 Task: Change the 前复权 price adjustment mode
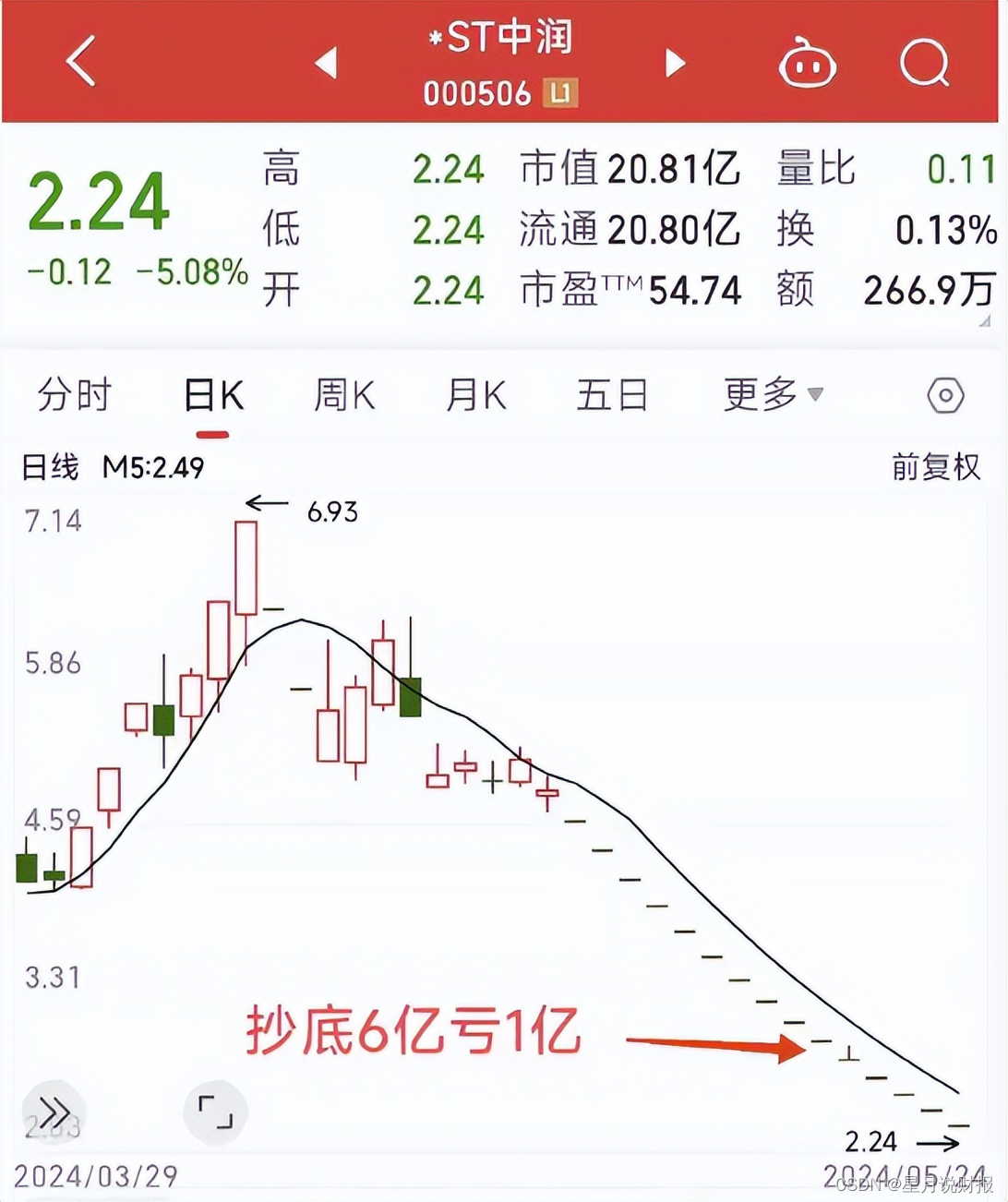click(935, 467)
